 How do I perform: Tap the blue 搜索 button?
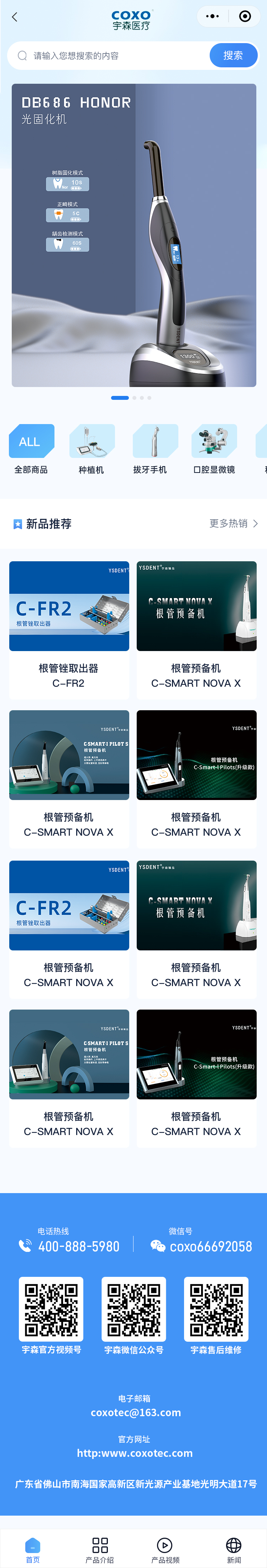click(233, 55)
